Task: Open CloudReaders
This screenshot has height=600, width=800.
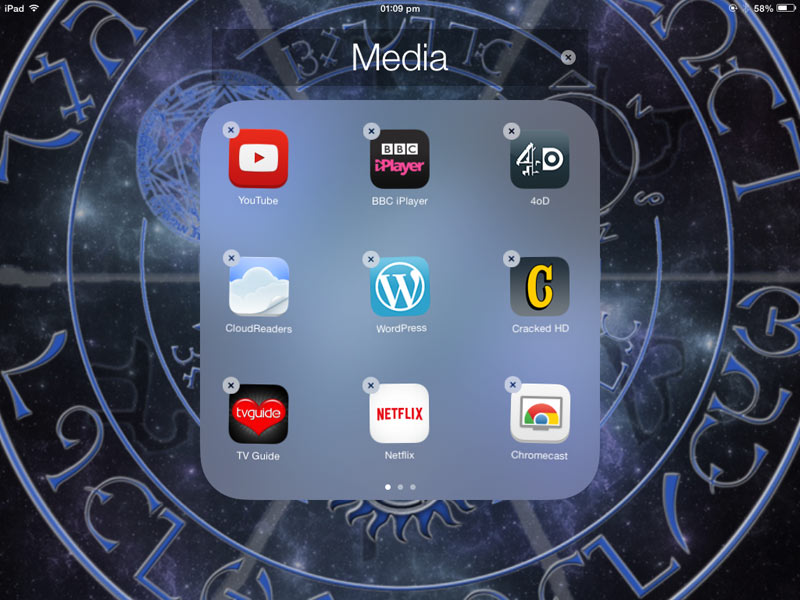Action: [x=259, y=286]
